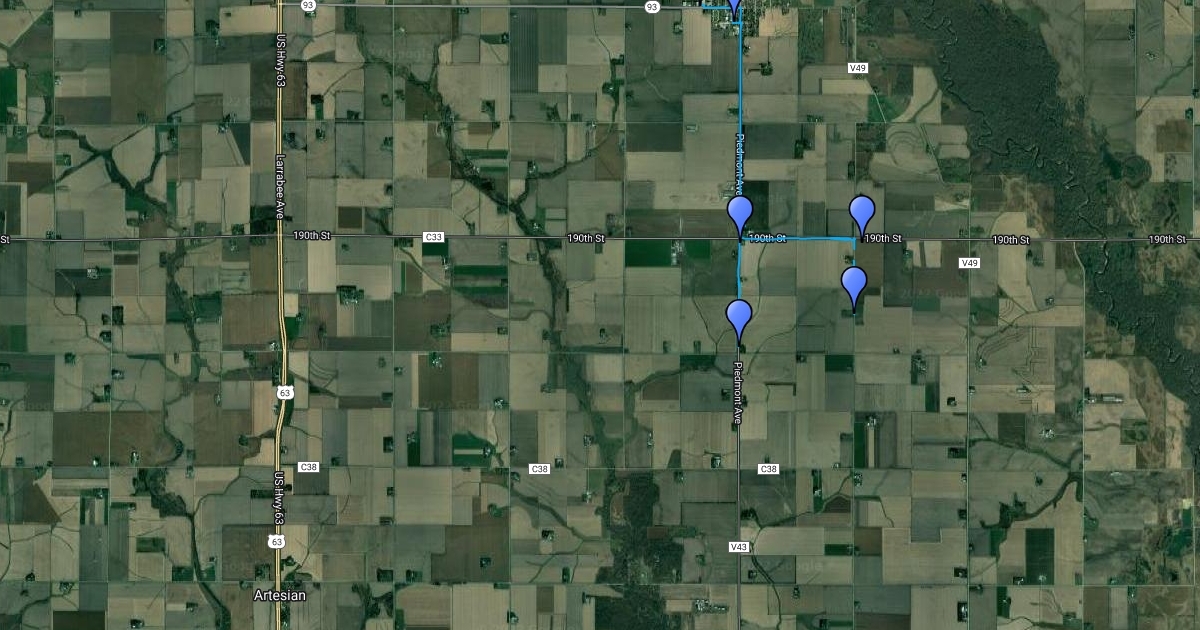Tap the pin in the field southeast of the route
Viewport: 1200px width, 630px height.
pos(853,284)
